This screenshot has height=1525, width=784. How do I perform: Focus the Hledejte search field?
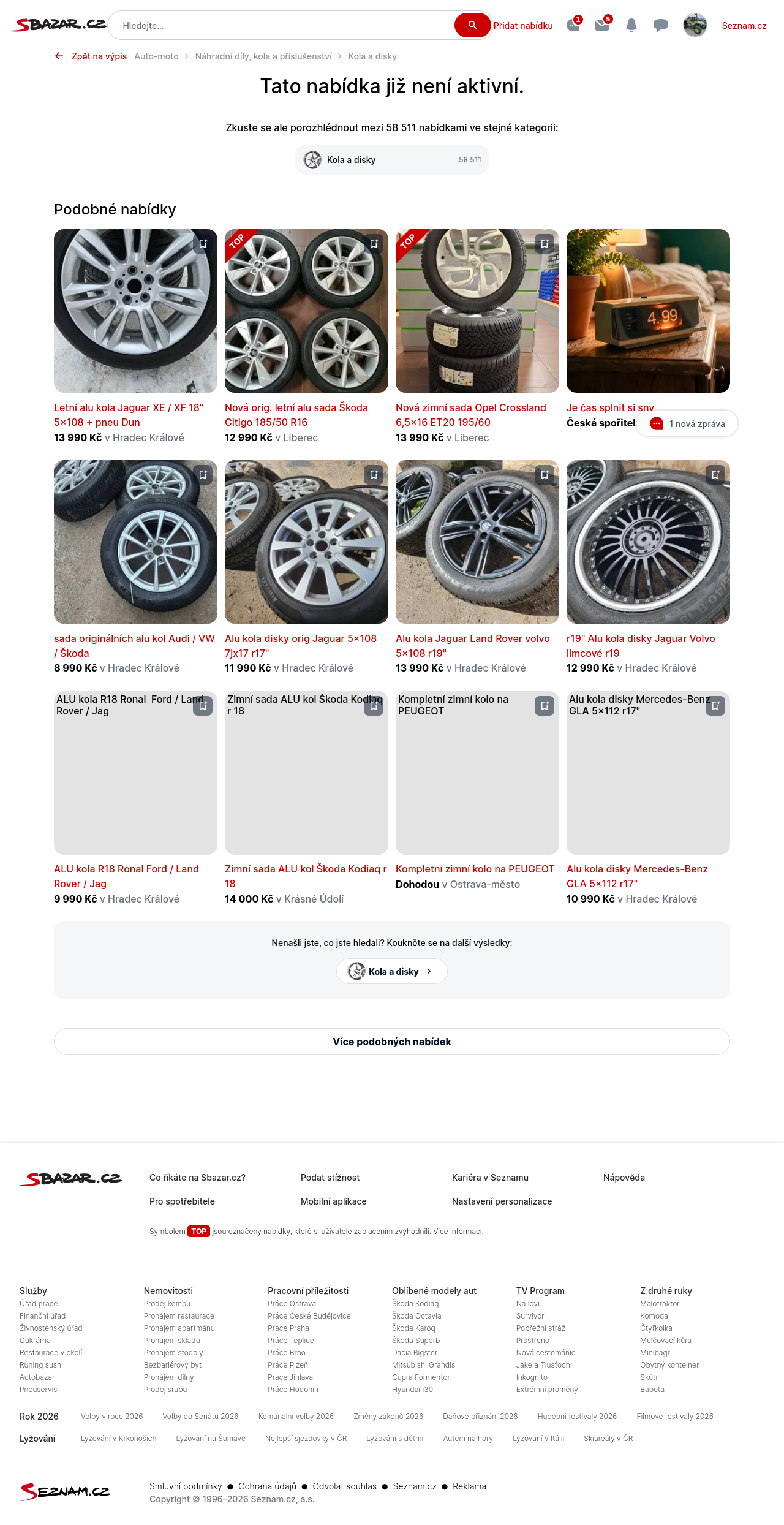[x=282, y=26]
